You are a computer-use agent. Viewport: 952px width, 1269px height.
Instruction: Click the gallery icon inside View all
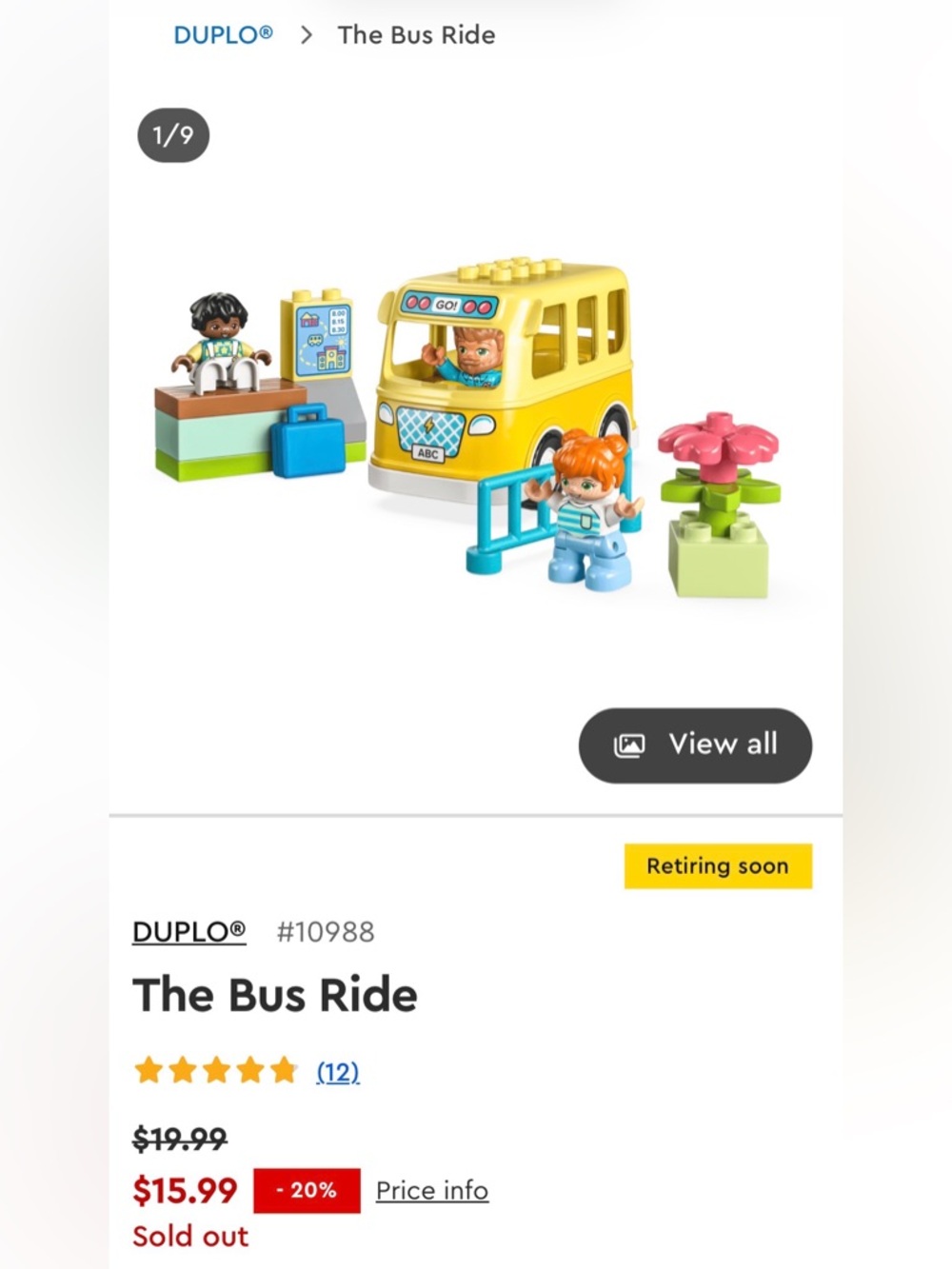click(630, 744)
